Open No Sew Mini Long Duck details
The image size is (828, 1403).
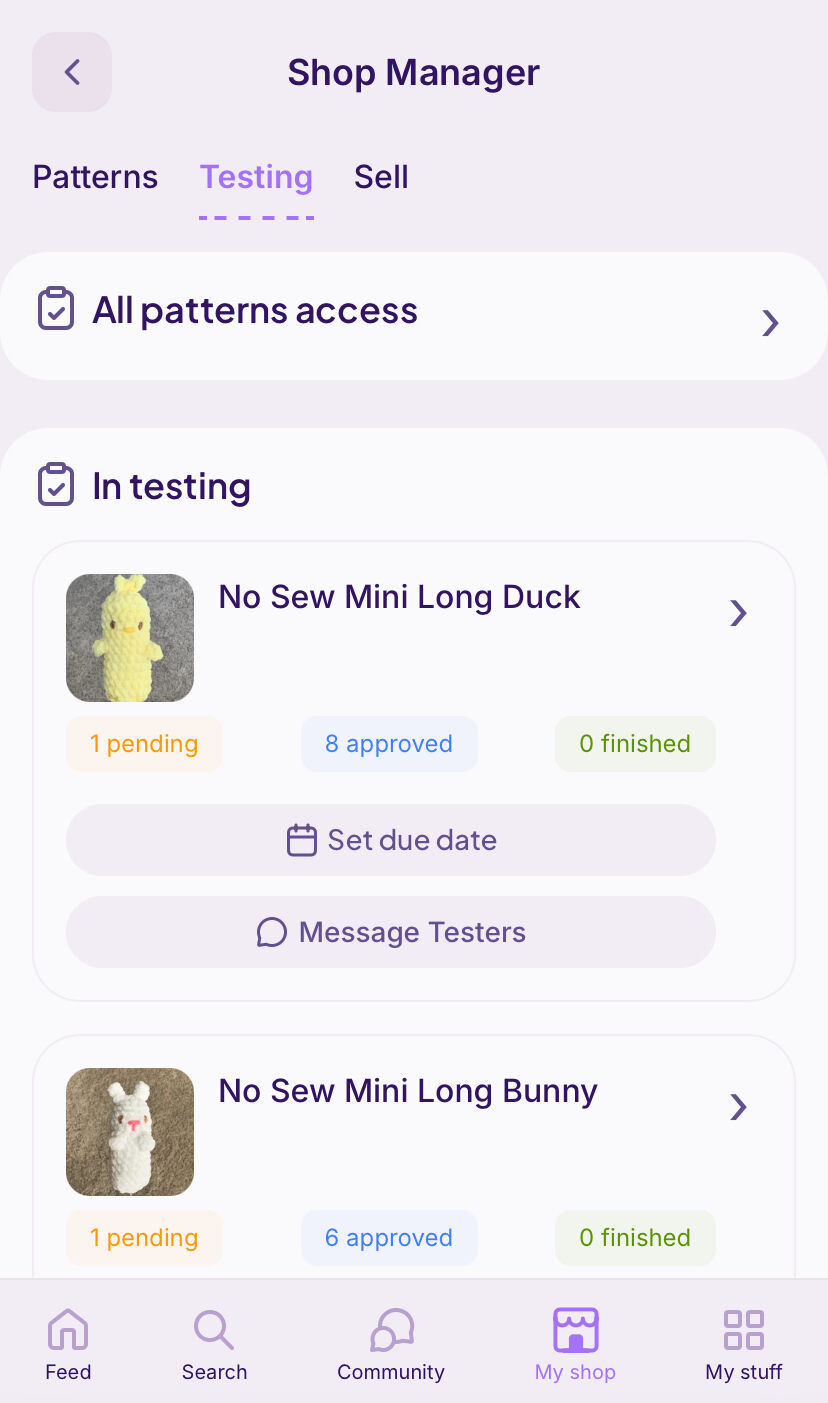[x=738, y=613]
